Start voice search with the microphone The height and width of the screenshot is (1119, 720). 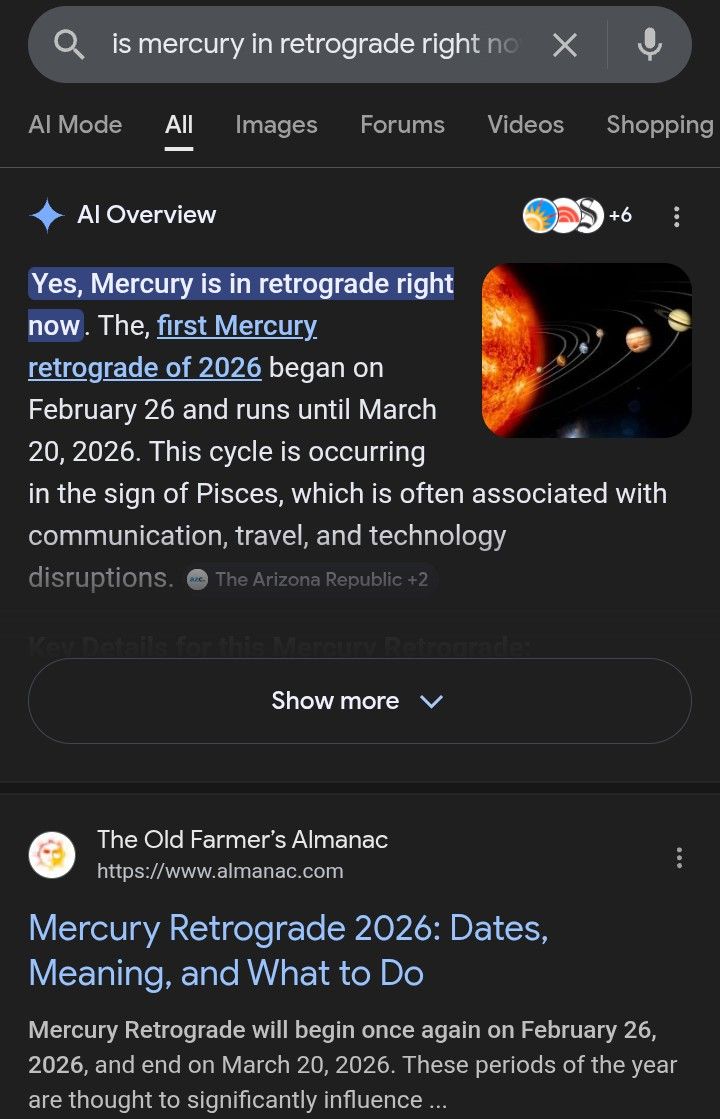(649, 44)
